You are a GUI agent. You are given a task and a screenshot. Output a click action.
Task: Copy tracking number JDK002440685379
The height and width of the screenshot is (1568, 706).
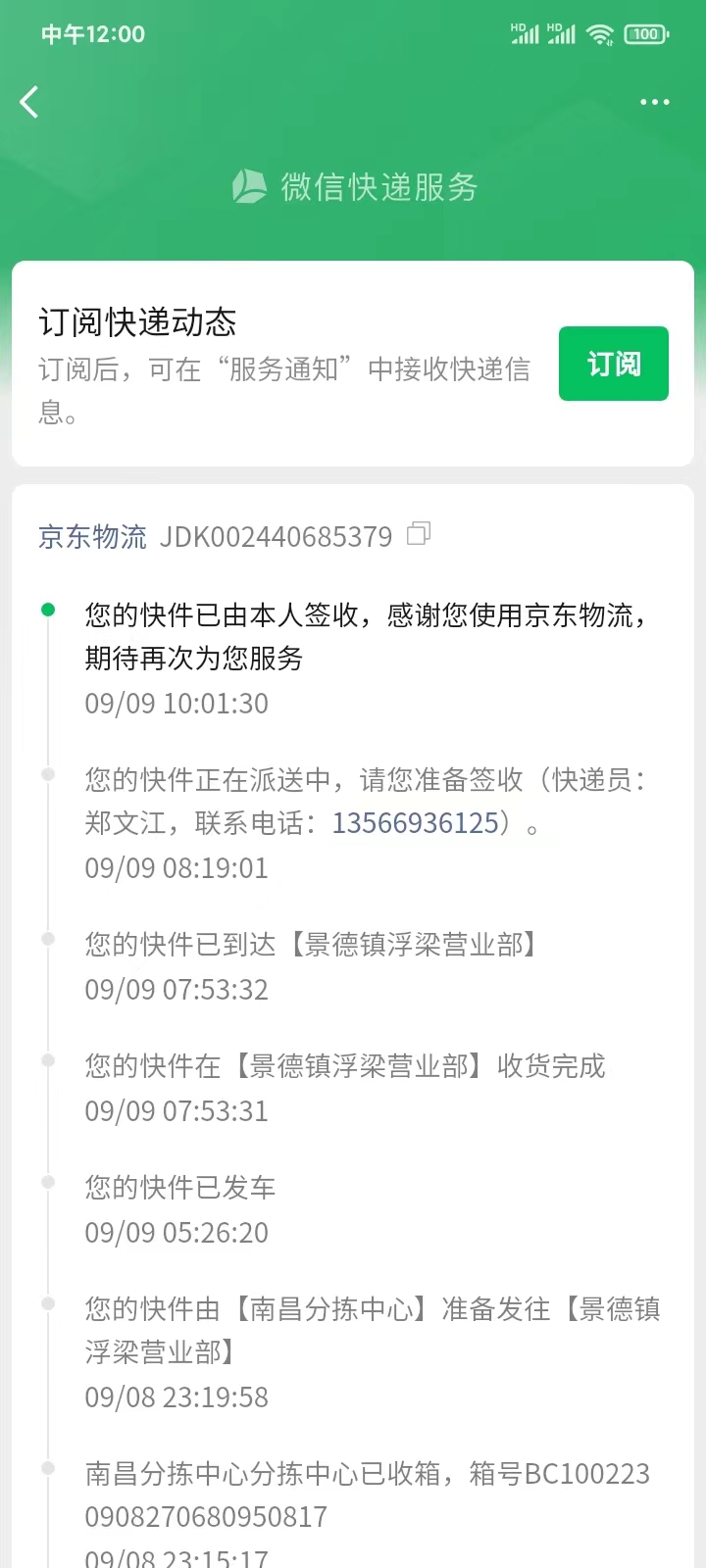[419, 534]
